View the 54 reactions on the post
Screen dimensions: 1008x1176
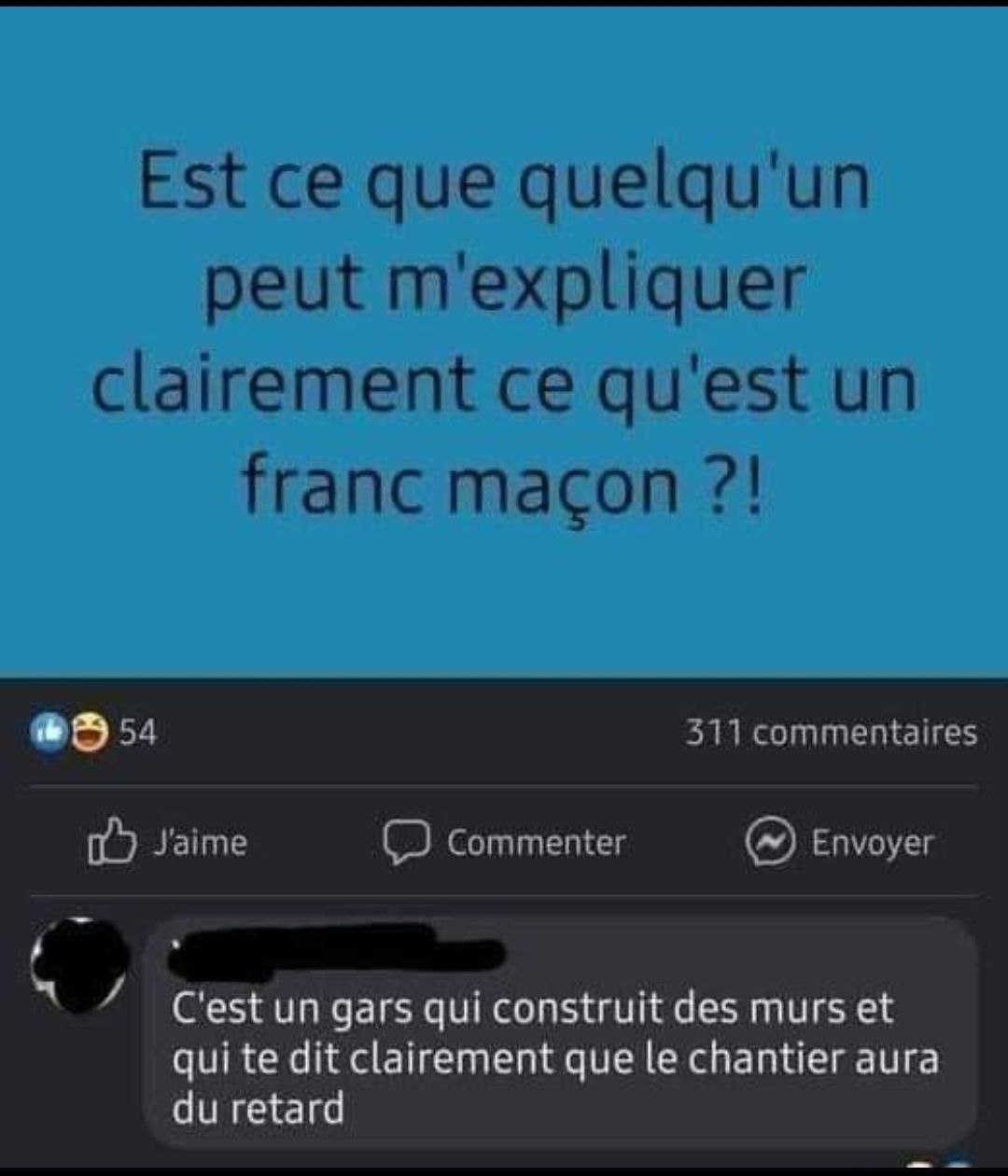(x=94, y=733)
